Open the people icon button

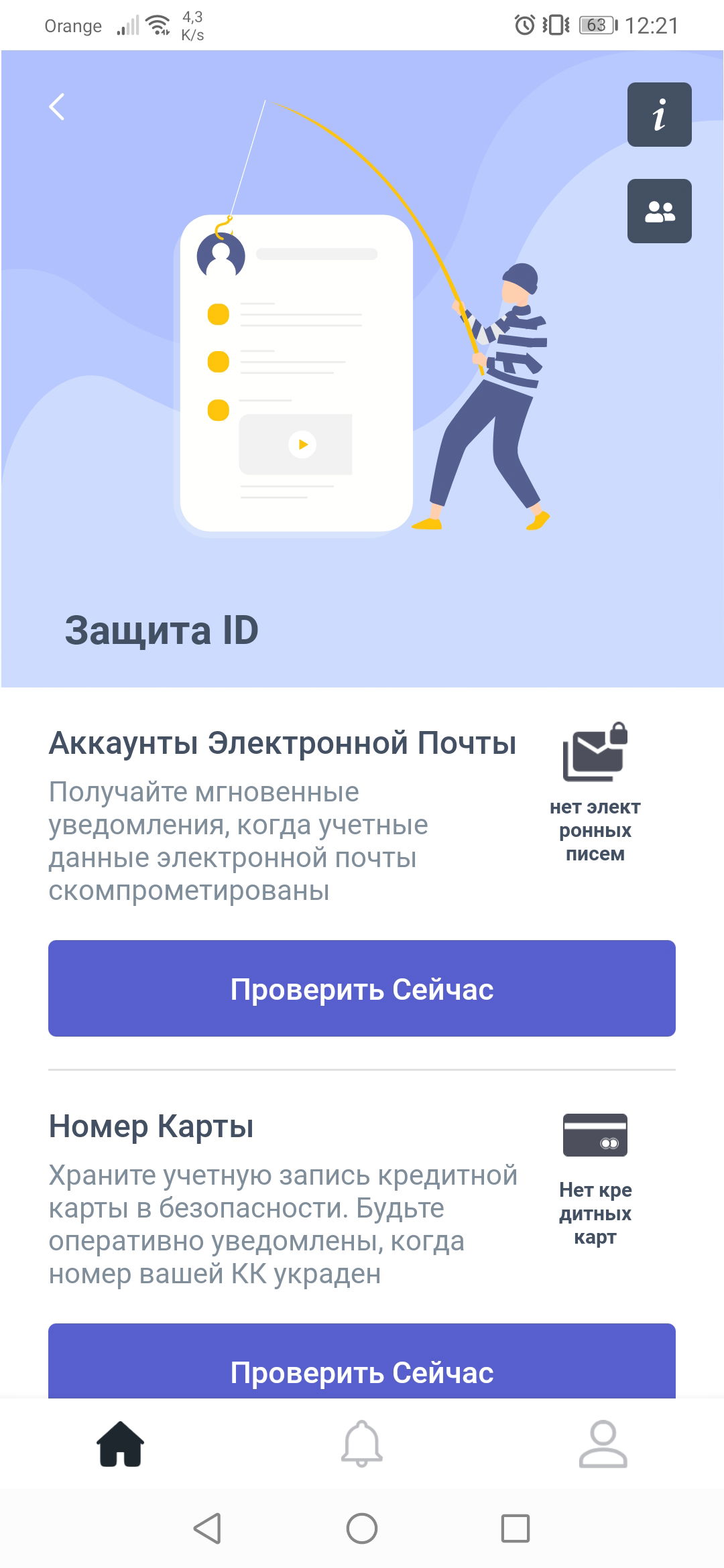[659, 211]
